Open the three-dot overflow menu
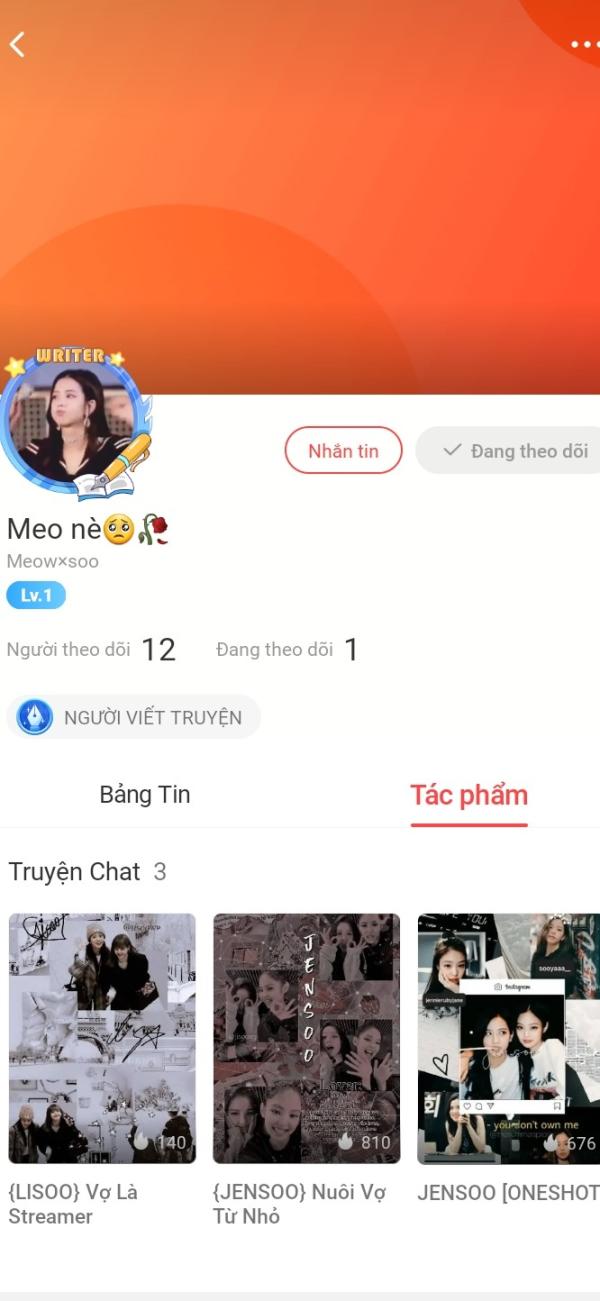The width and height of the screenshot is (600, 1301). coord(583,44)
